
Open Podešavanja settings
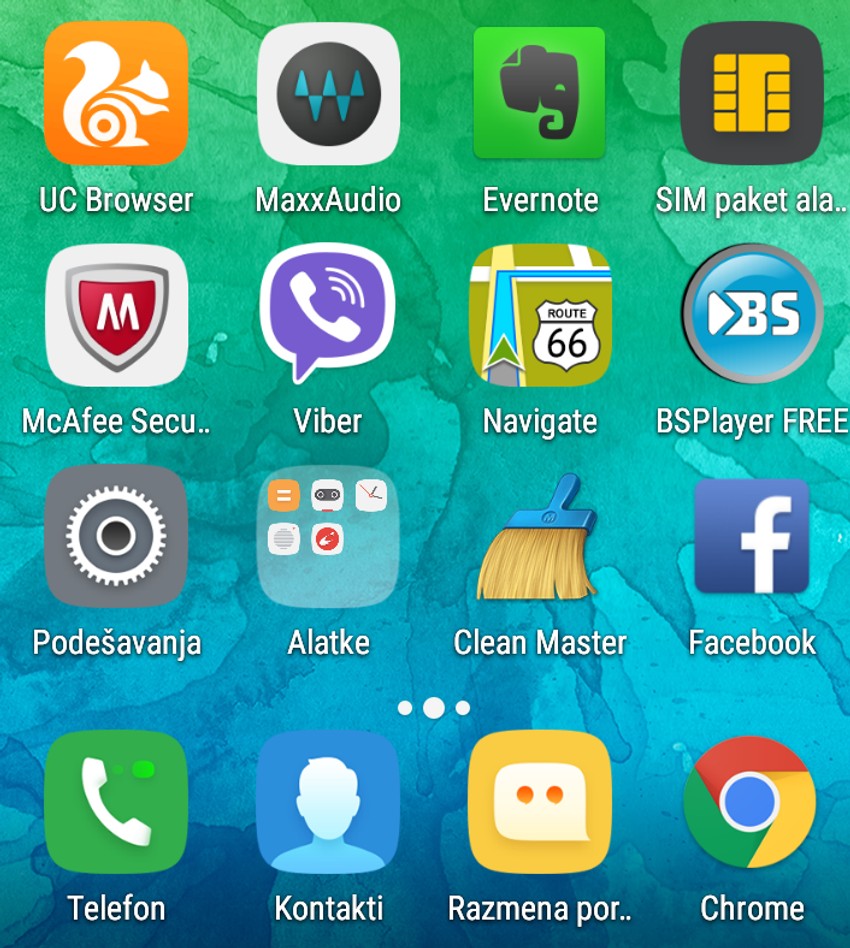tap(116, 536)
